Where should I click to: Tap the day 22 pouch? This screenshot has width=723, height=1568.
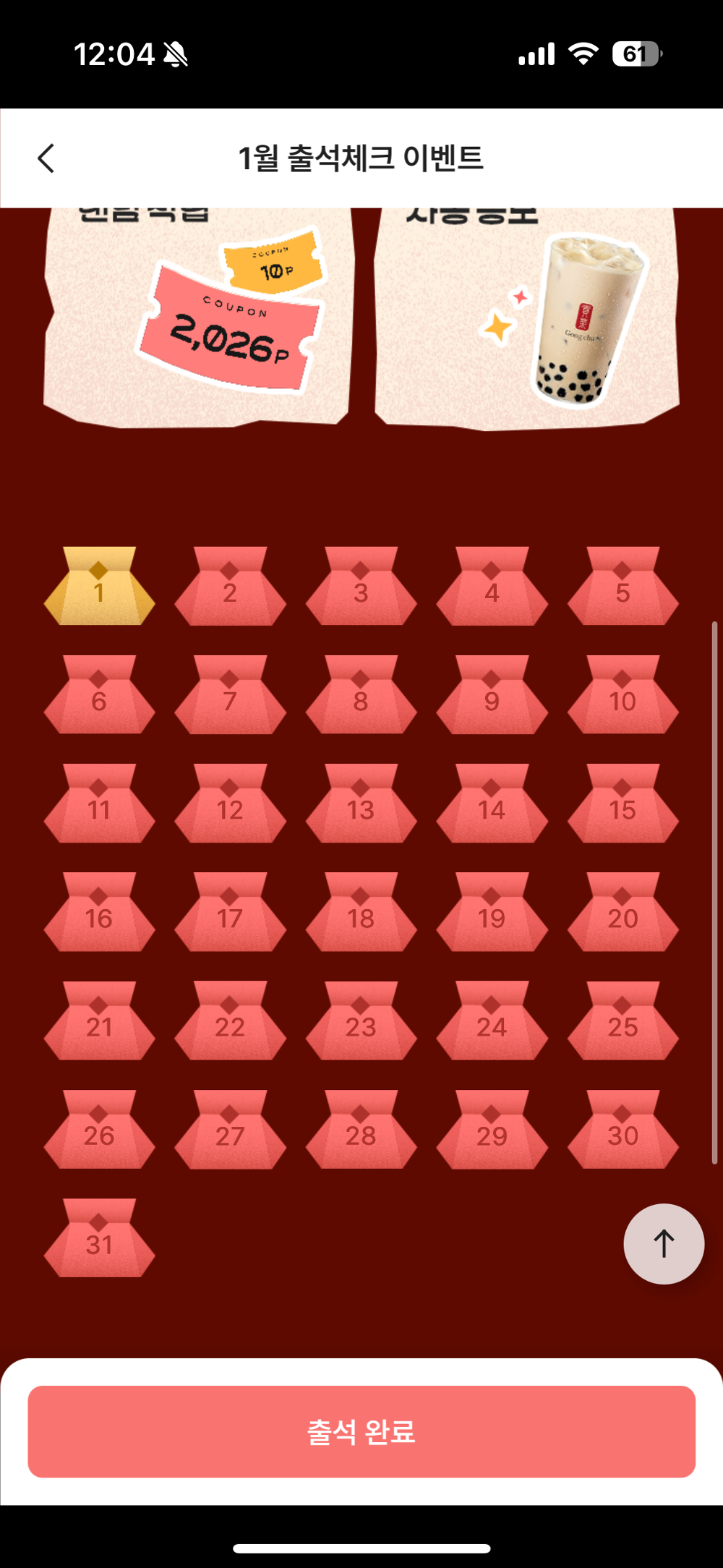click(230, 1021)
